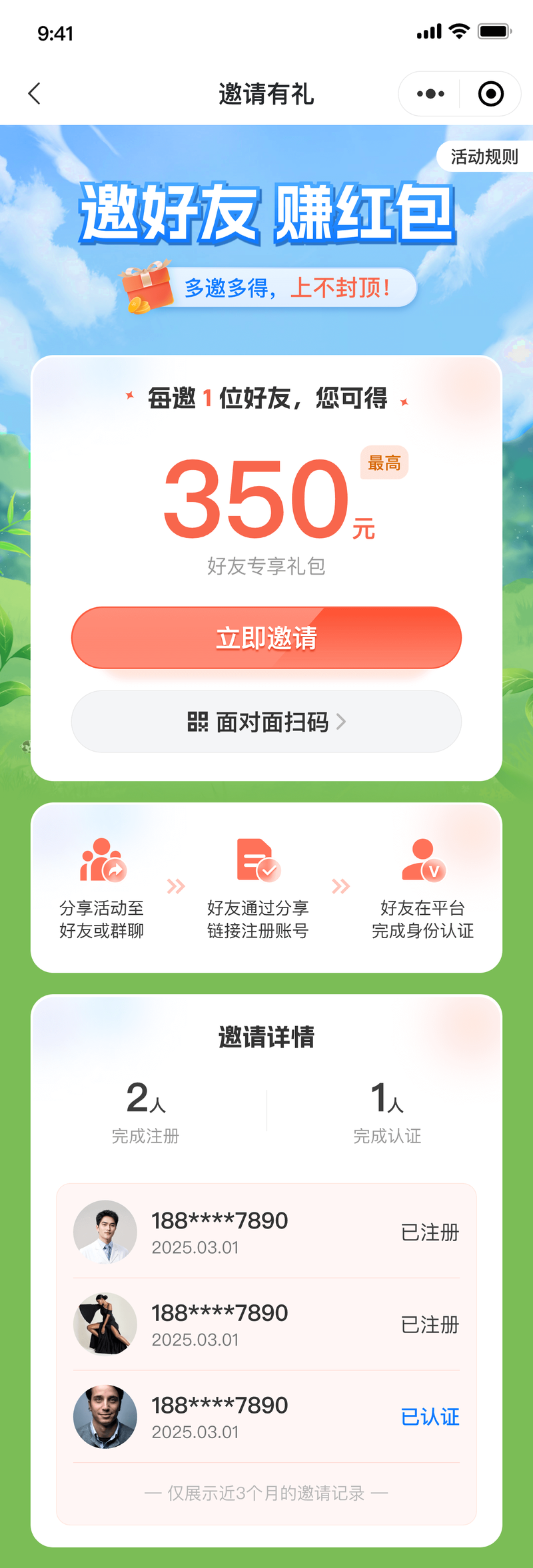Screen dimensions: 533x1568
Task: Tap the 立即邀请 invite now button
Action: tap(266, 638)
